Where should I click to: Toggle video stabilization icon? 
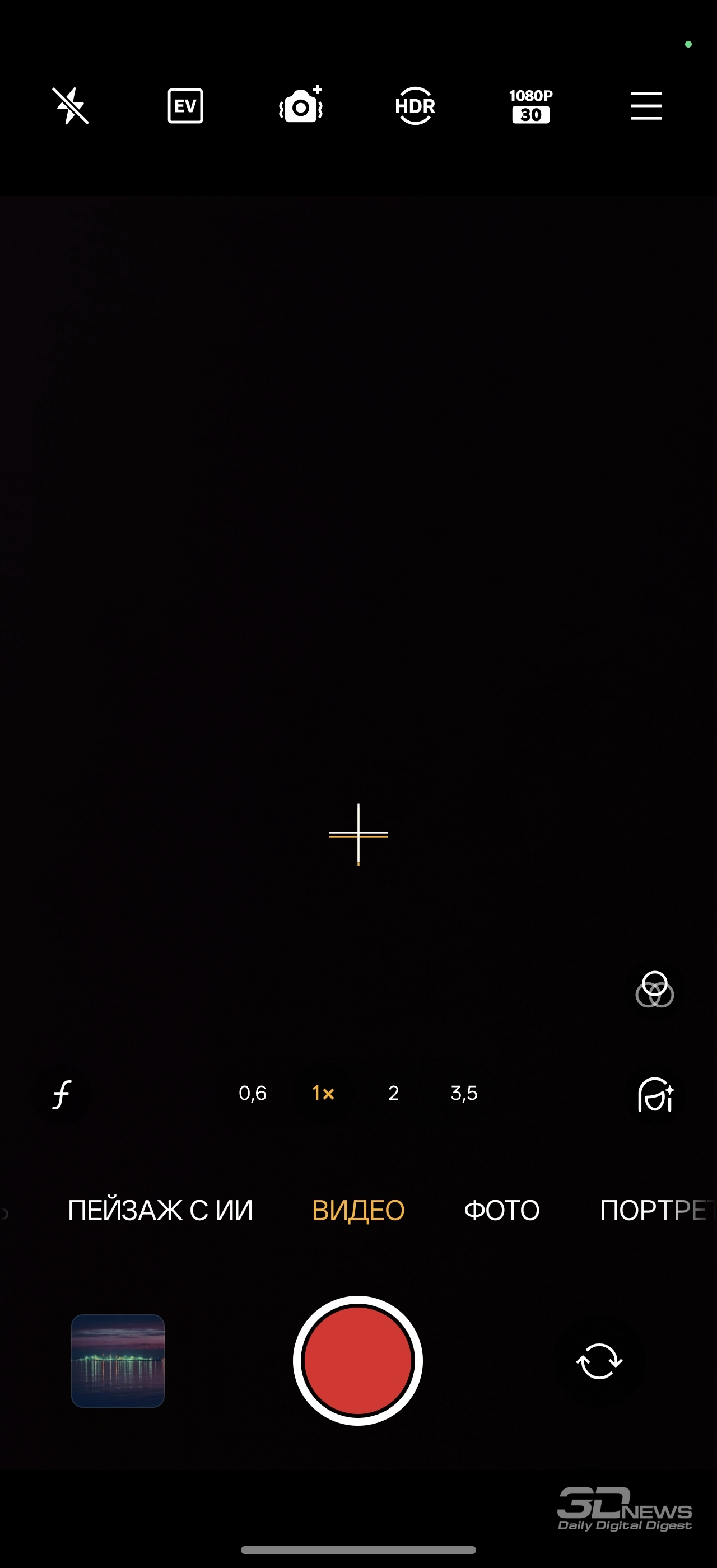pyautogui.click(x=300, y=106)
